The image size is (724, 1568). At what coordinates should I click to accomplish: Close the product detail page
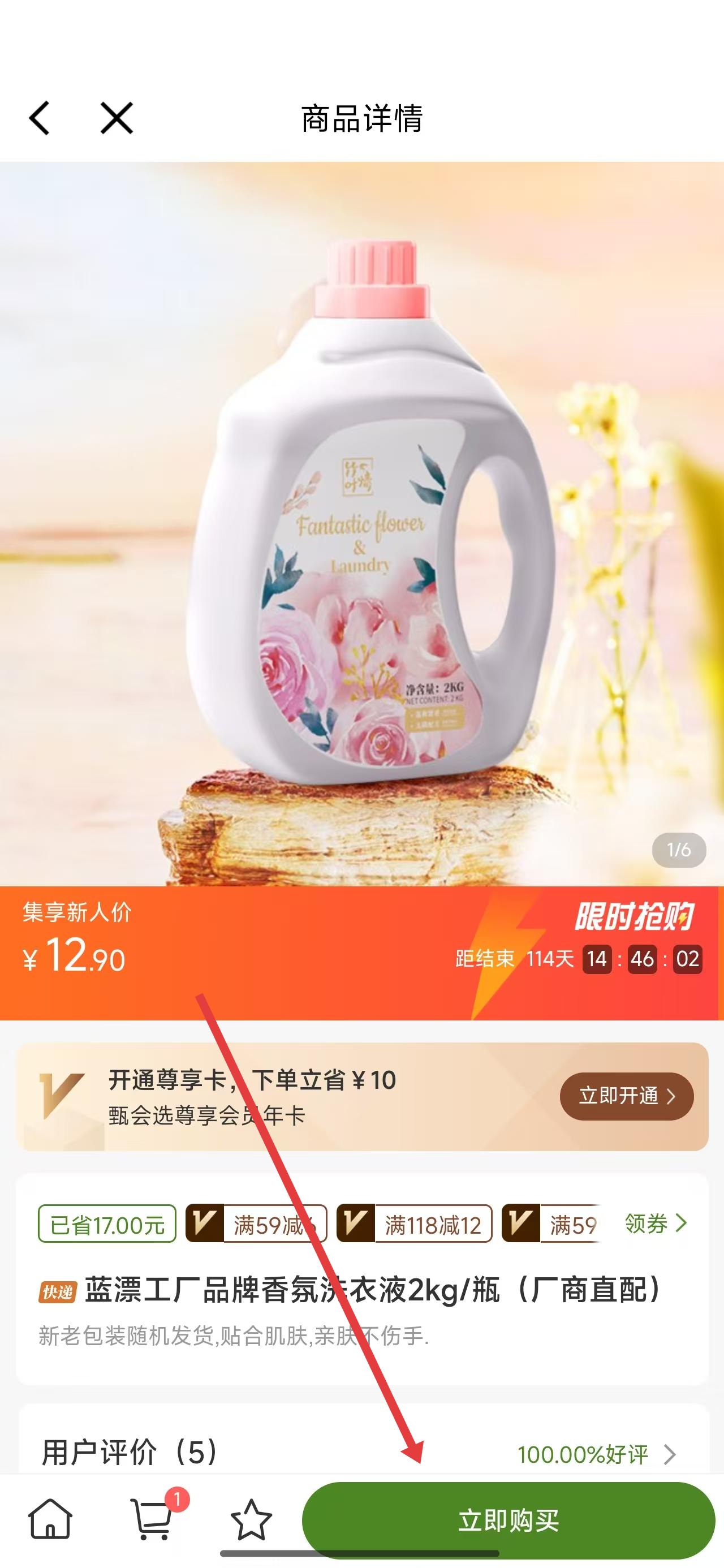pos(117,118)
